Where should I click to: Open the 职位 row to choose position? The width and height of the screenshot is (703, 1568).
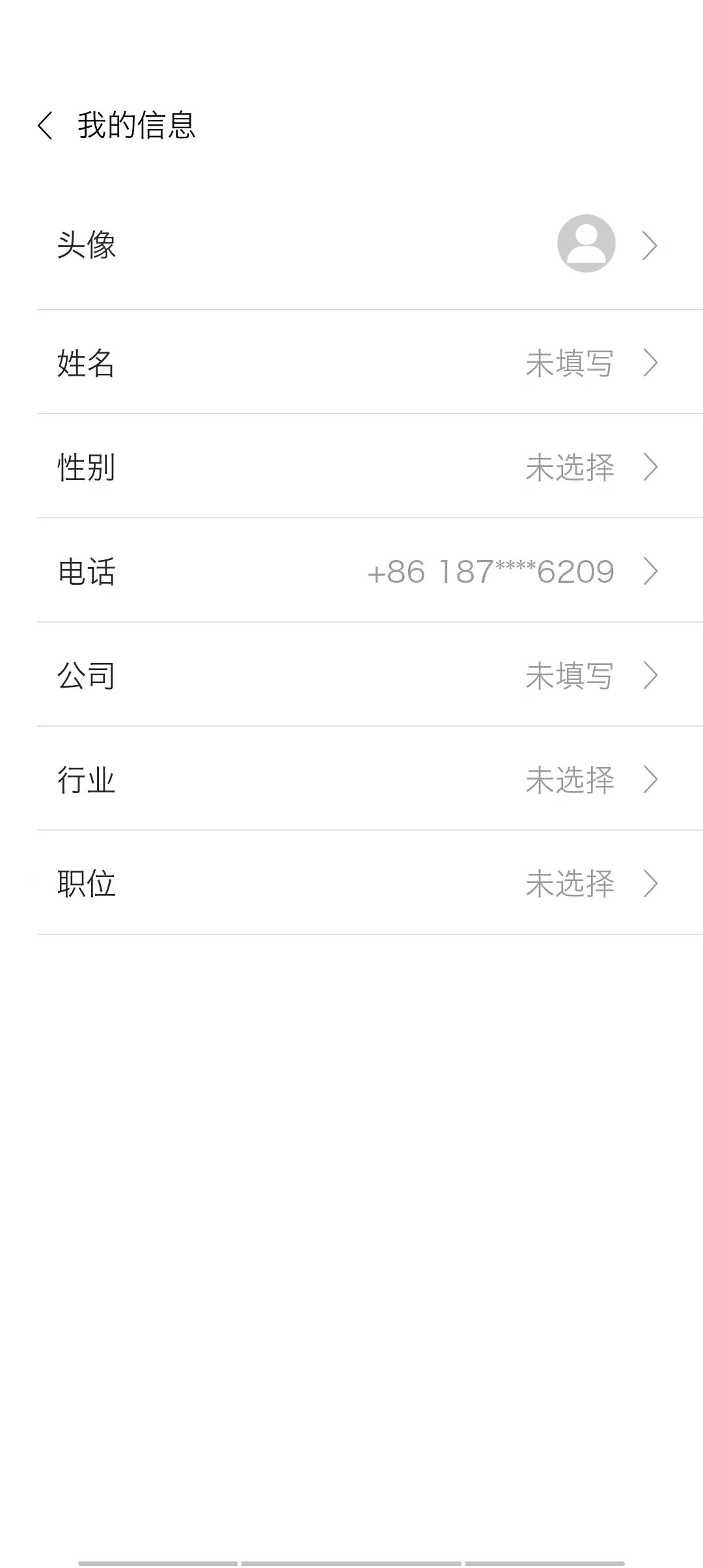click(x=260, y=884)
